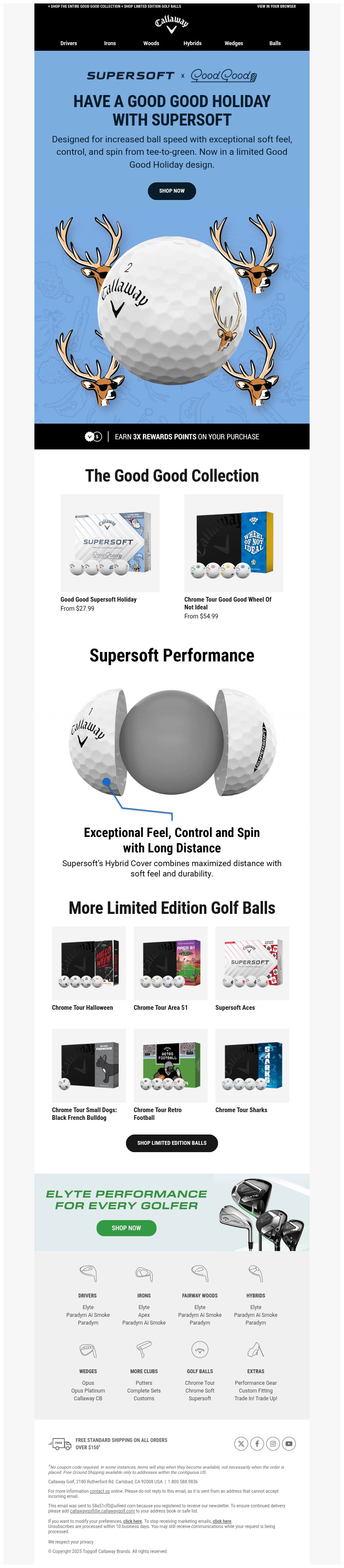The height and width of the screenshot is (1568, 344).
Task: Tap the dark Shop Now button
Action: pyautogui.click(x=172, y=191)
